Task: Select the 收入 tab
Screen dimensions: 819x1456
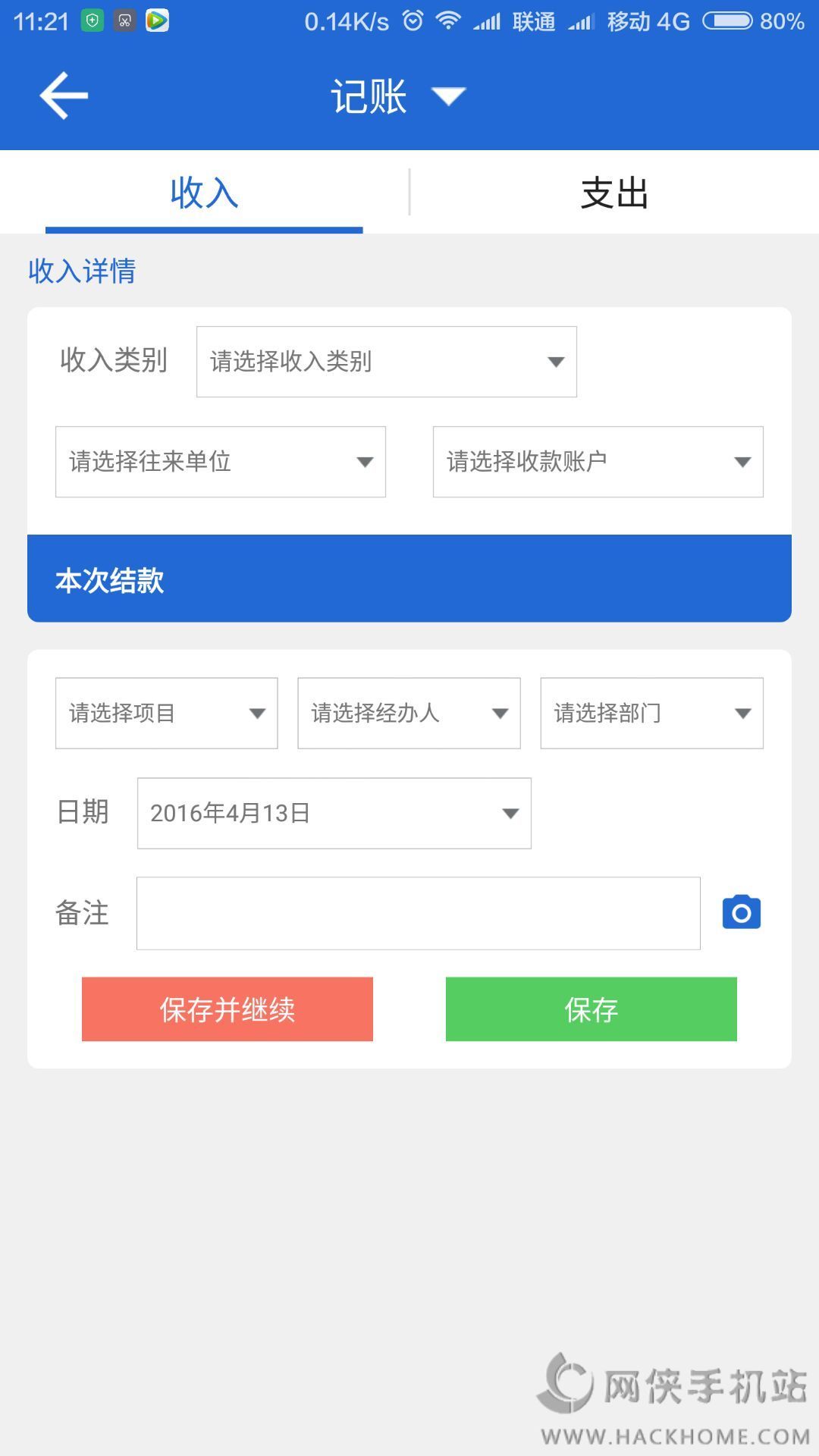Action: click(204, 193)
